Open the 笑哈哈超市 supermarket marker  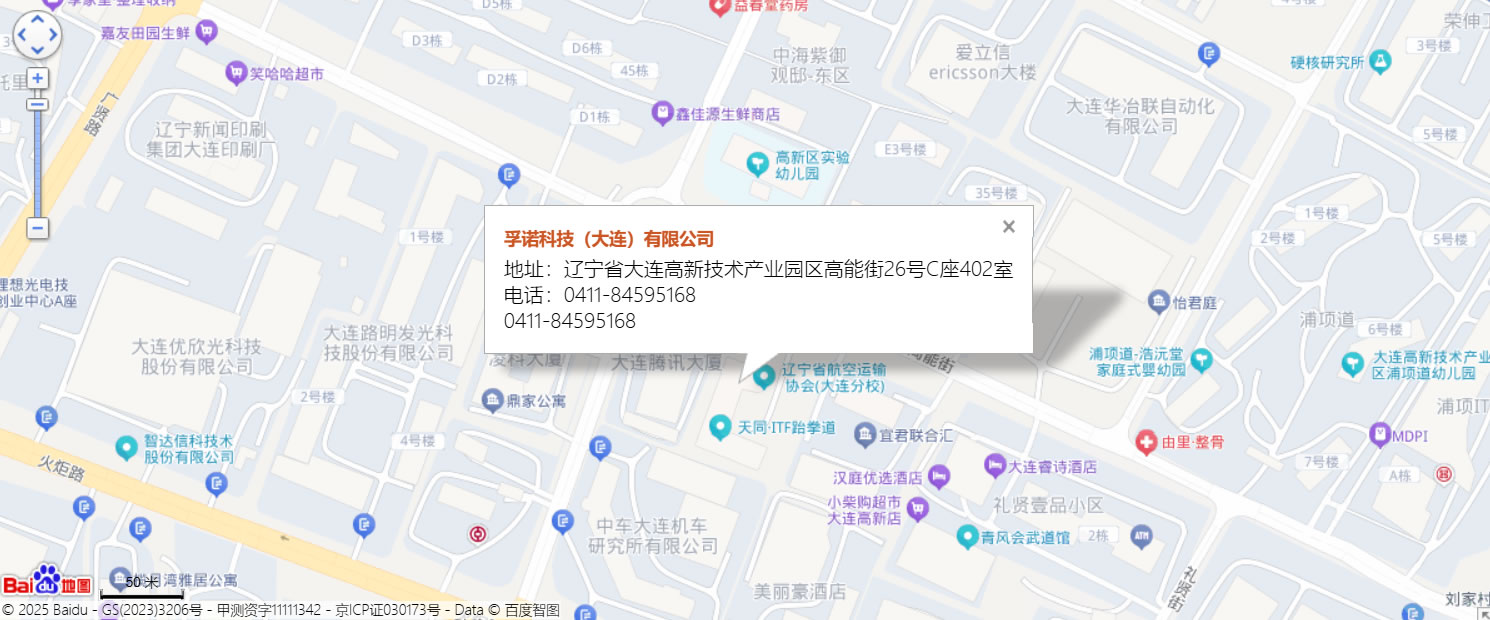[x=236, y=72]
